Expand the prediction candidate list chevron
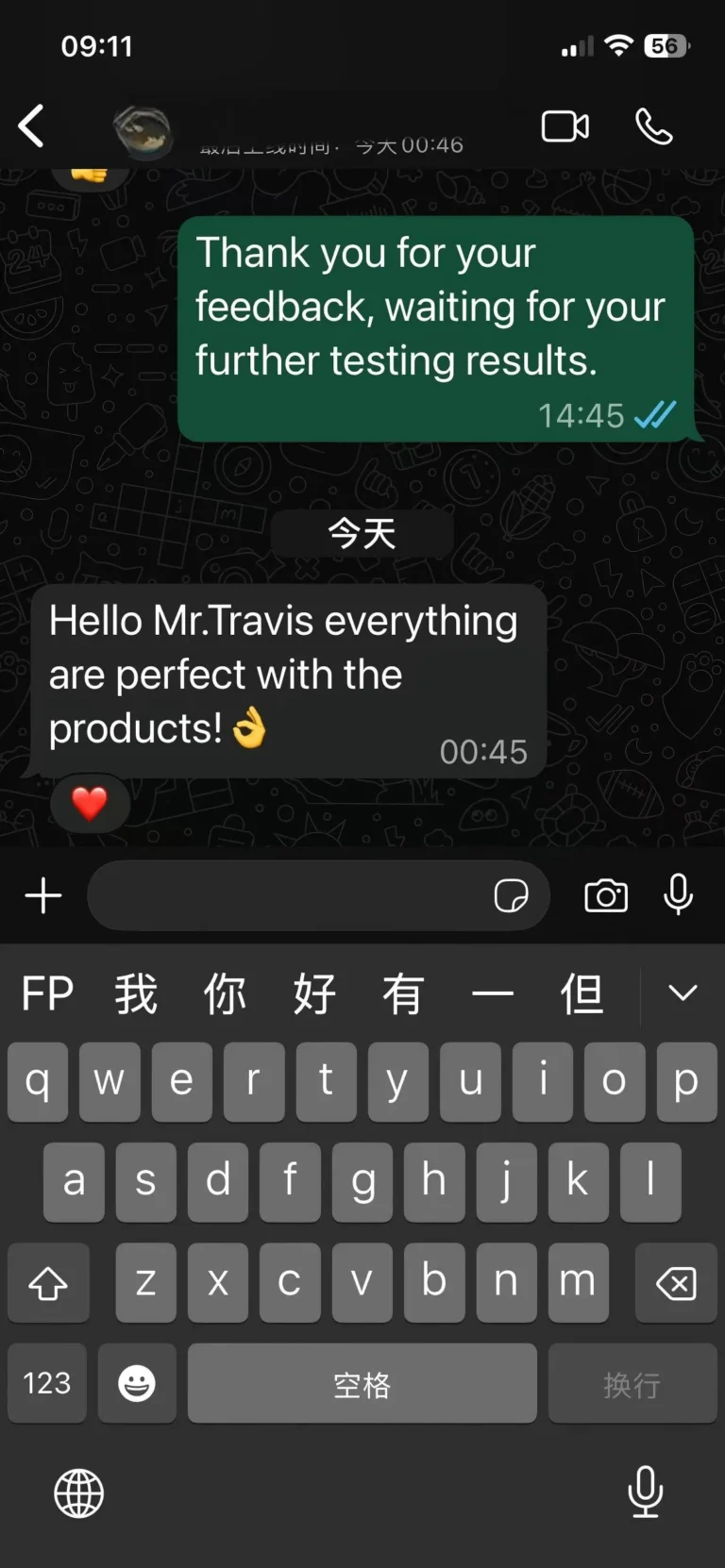Image resolution: width=725 pixels, height=1568 pixels. [682, 993]
